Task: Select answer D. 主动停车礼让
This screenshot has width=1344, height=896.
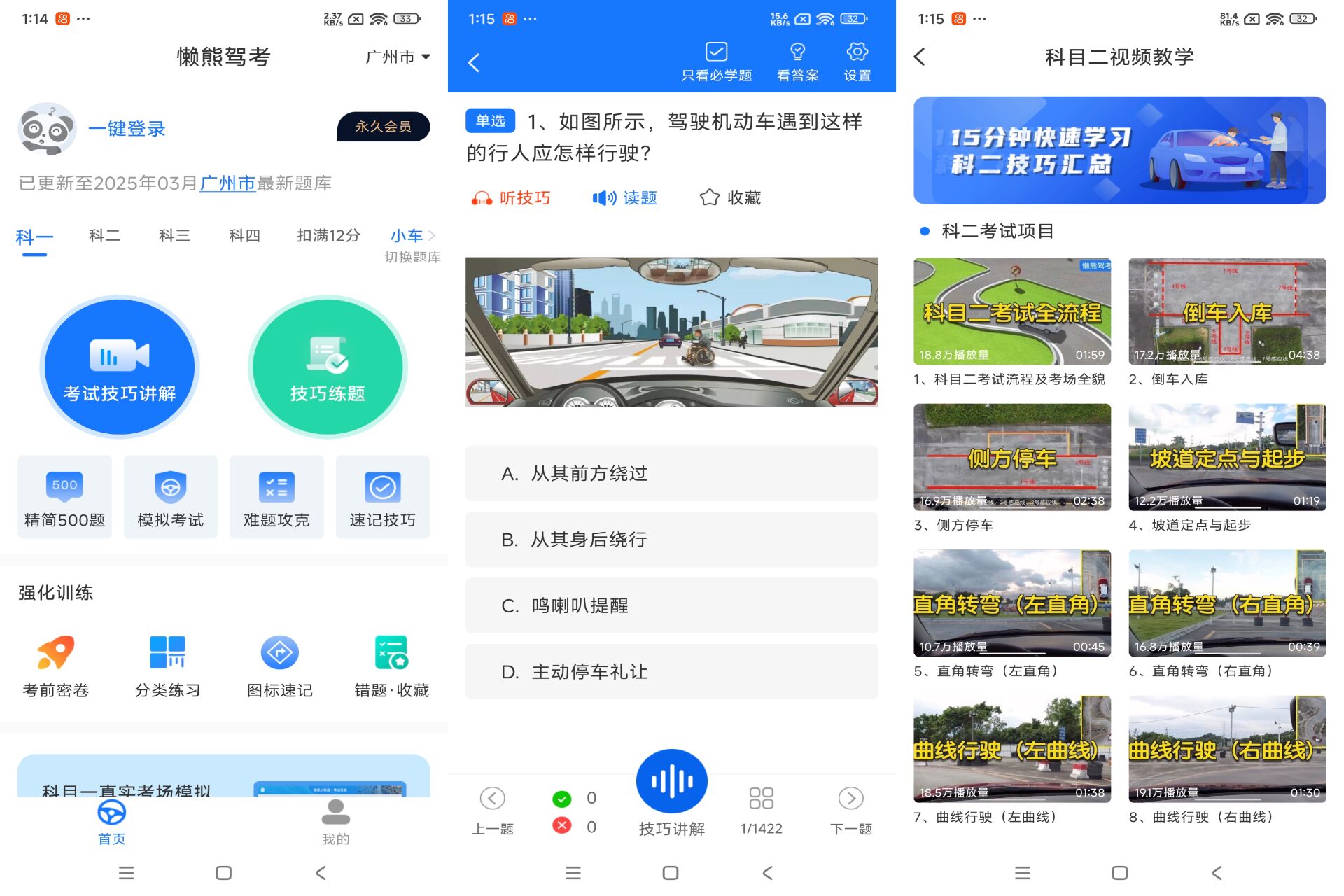Action: pyautogui.click(x=671, y=672)
